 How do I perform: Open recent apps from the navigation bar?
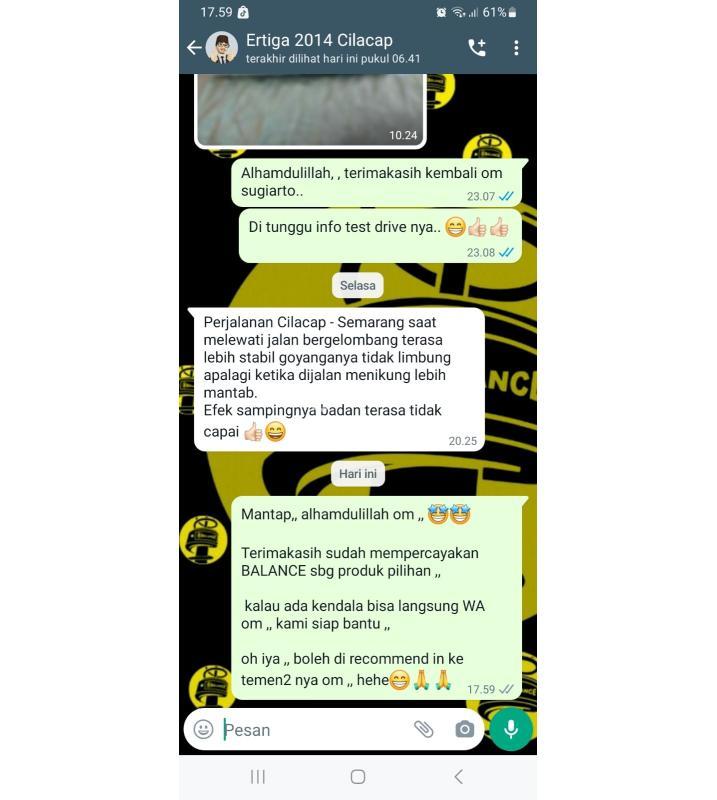point(258,776)
